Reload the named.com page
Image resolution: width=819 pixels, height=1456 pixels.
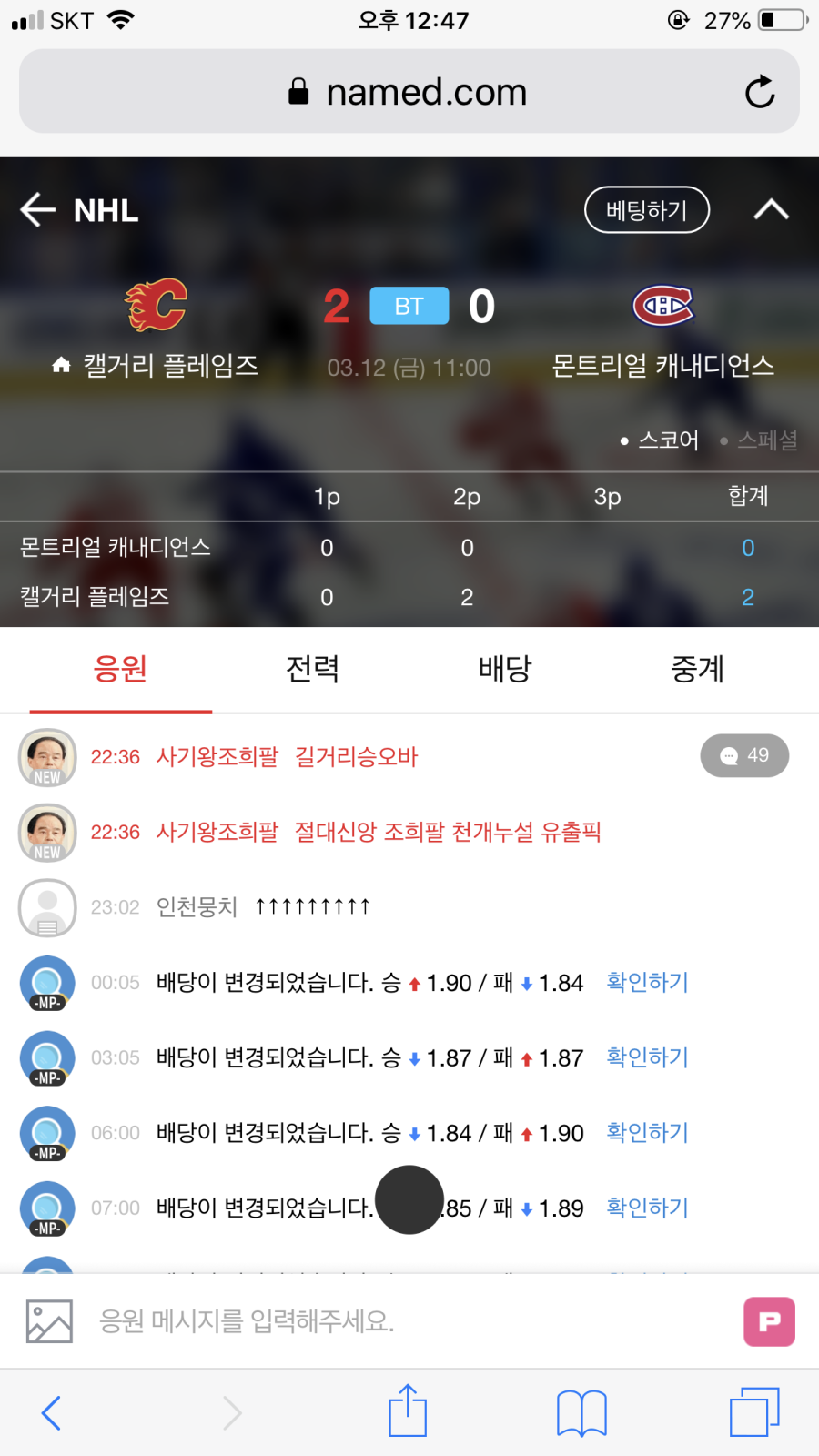pyautogui.click(x=759, y=92)
